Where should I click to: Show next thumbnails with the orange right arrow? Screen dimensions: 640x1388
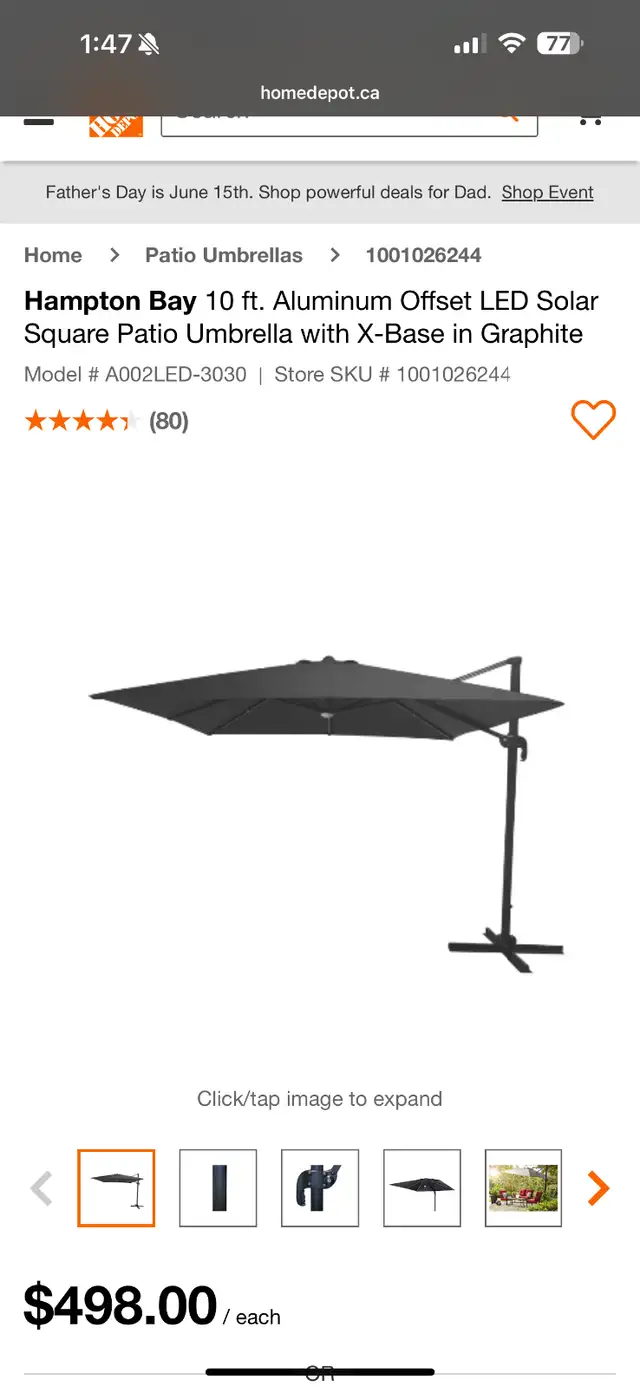click(x=598, y=1188)
